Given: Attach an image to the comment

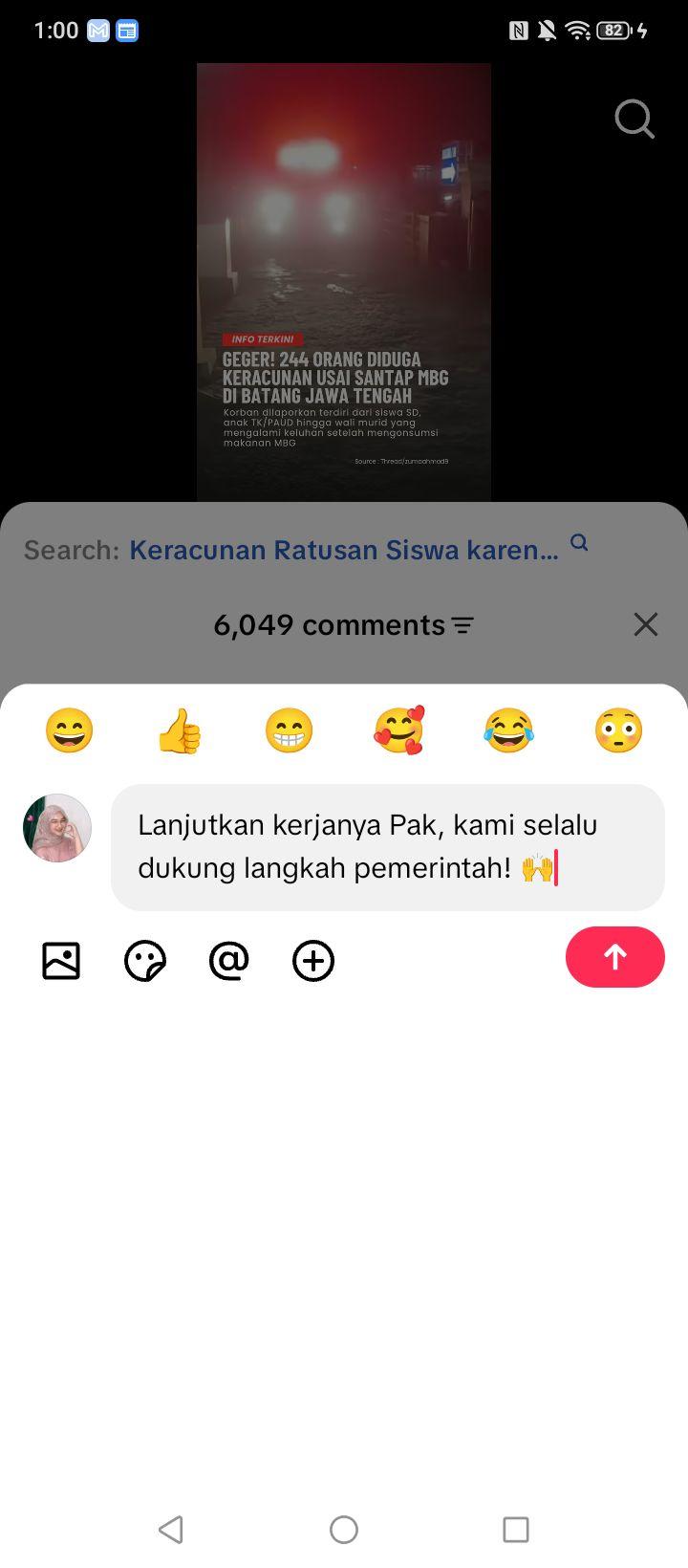Looking at the screenshot, I should pos(61,961).
